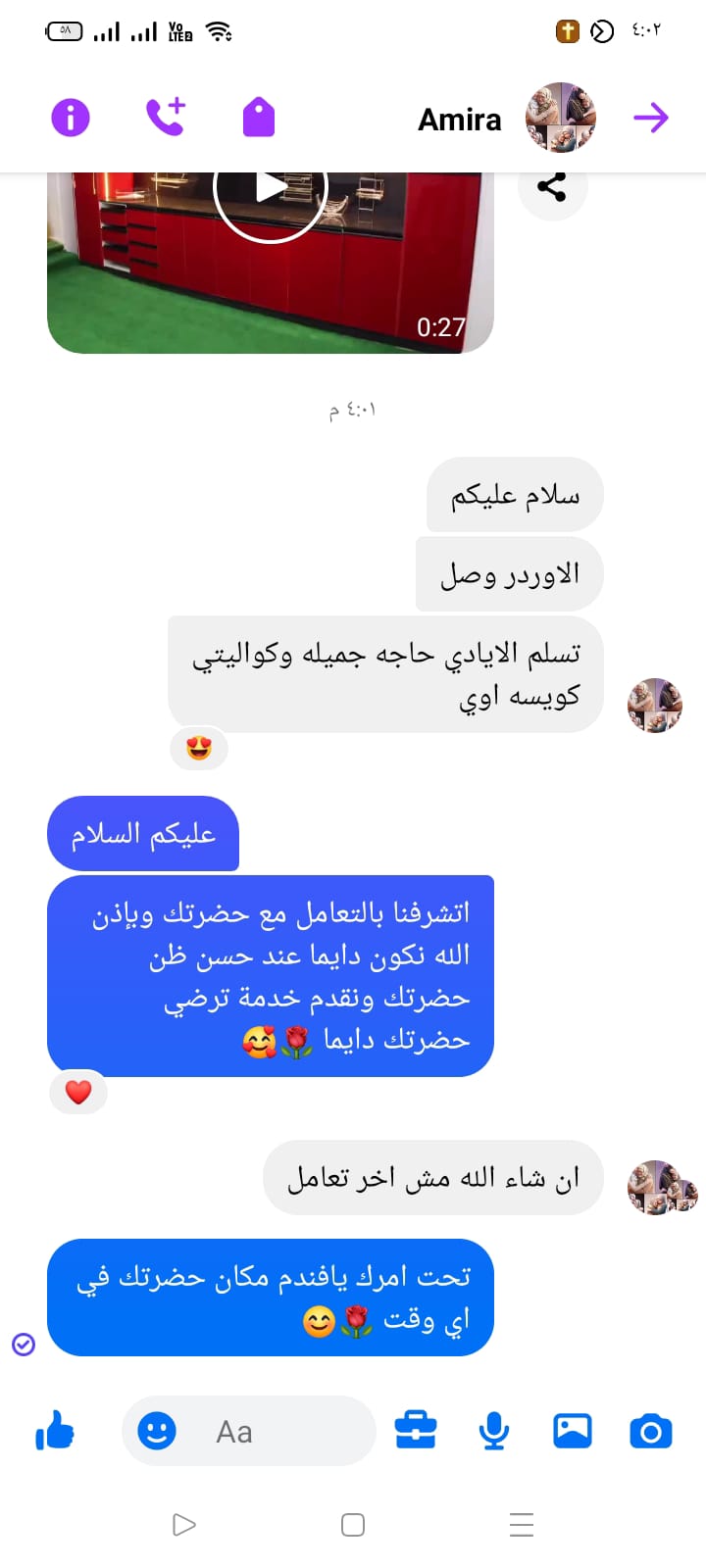The height and width of the screenshot is (1568, 706).
Task: Go to the system home screen
Action: (x=353, y=1525)
